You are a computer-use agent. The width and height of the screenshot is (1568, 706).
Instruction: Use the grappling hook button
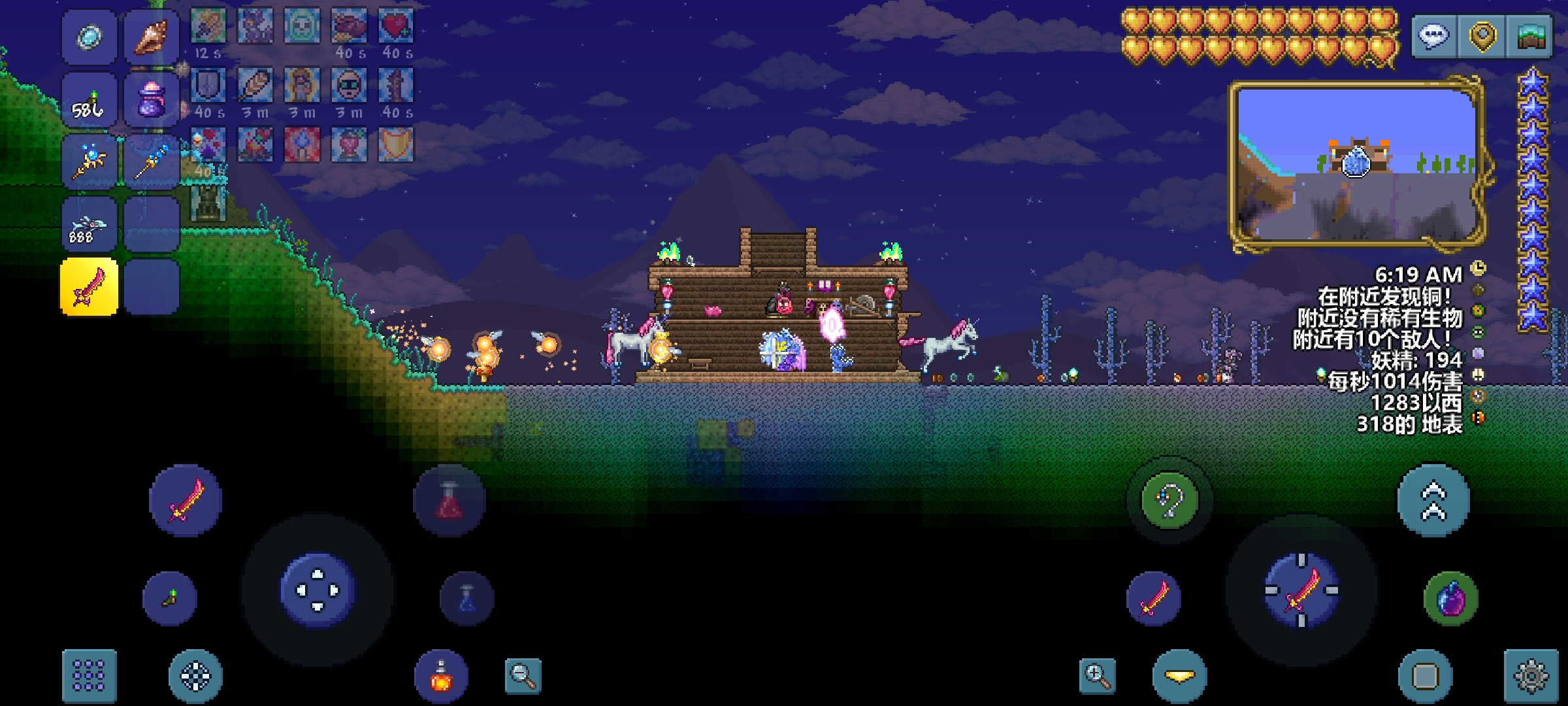coord(1169,501)
